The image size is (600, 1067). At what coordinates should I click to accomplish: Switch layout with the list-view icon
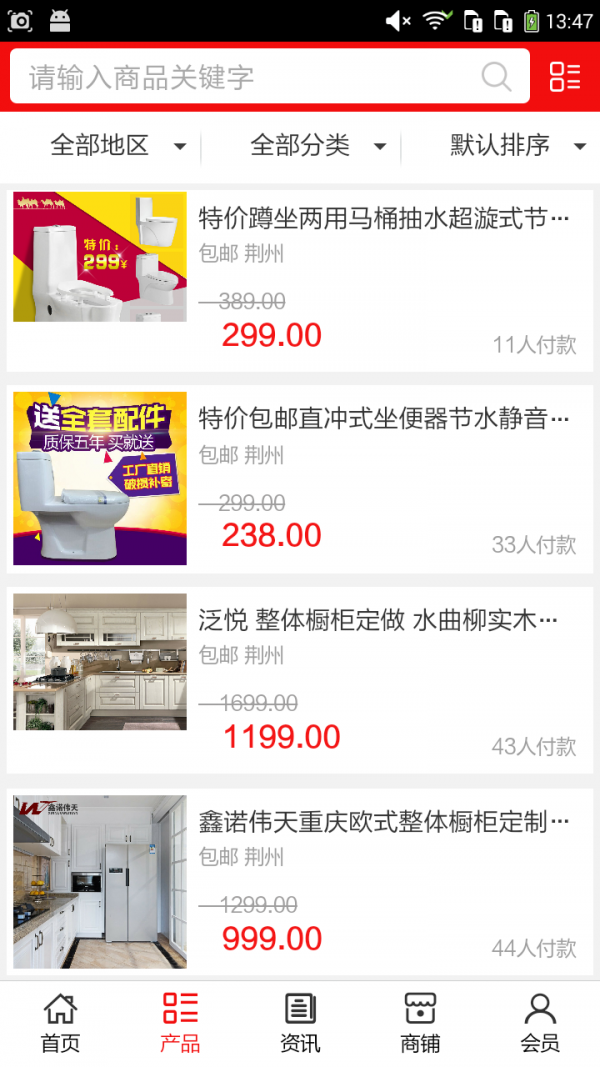[565, 77]
